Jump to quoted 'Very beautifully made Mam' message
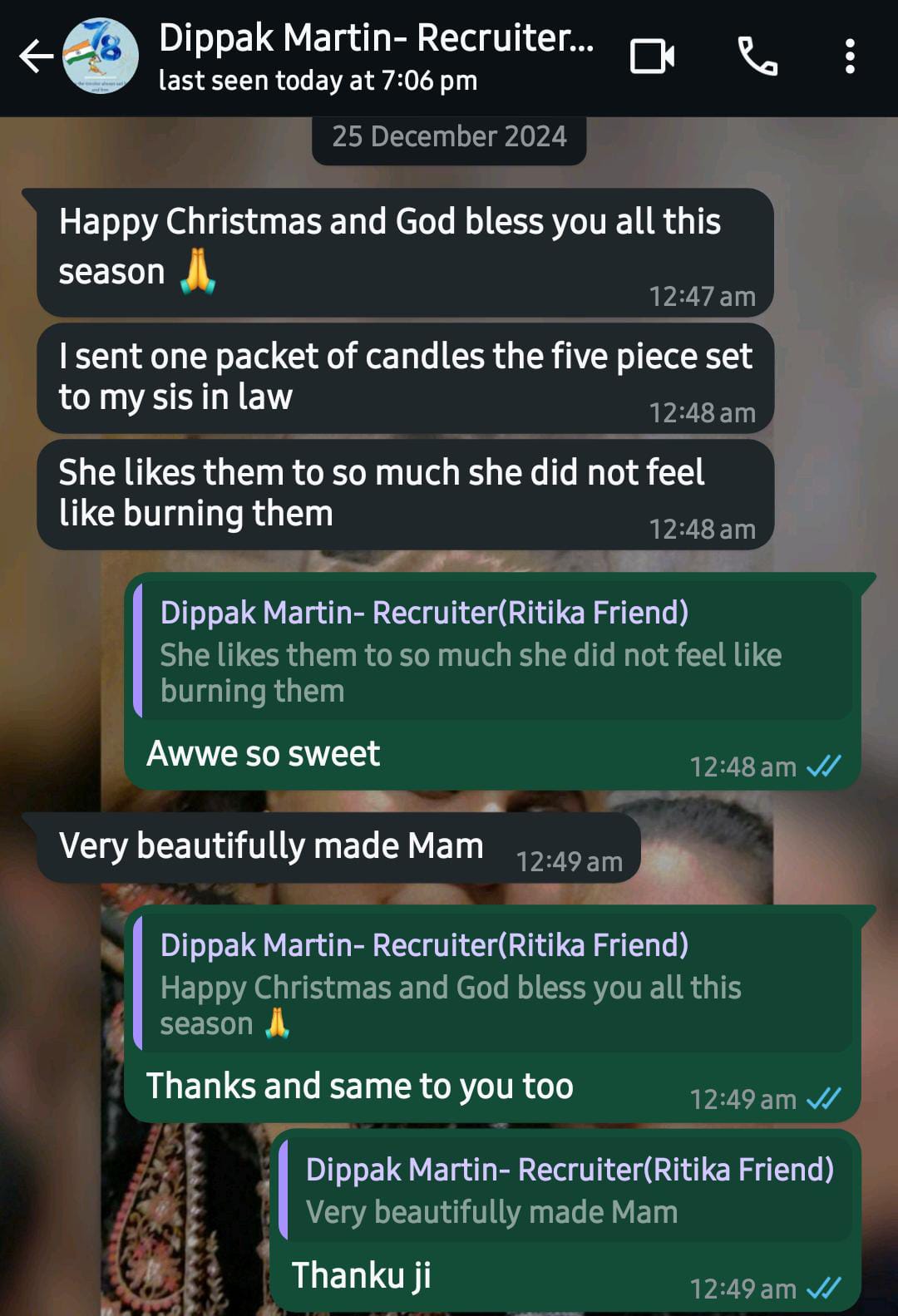Image resolution: width=898 pixels, height=1316 pixels. pyautogui.click(x=565, y=1190)
